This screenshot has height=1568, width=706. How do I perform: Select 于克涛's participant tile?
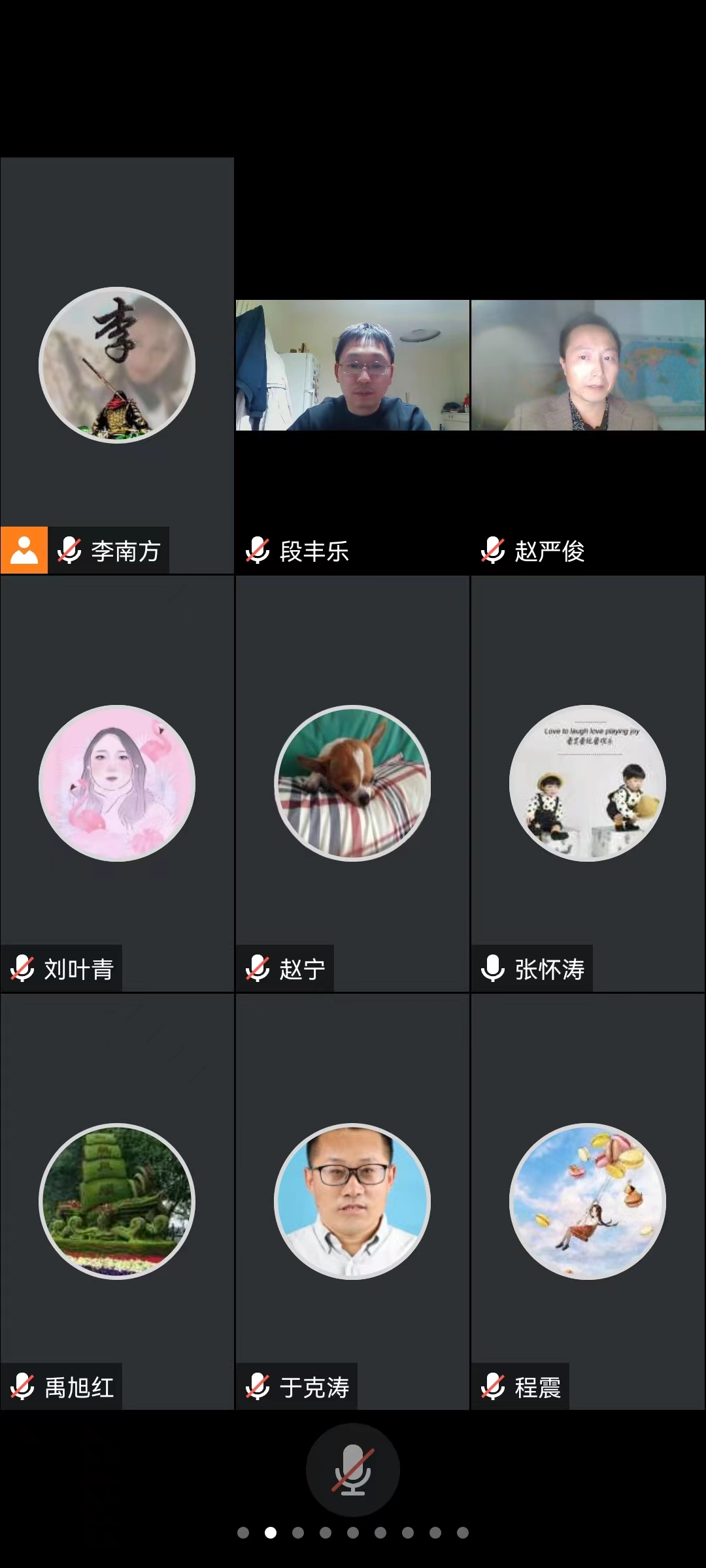352,1201
